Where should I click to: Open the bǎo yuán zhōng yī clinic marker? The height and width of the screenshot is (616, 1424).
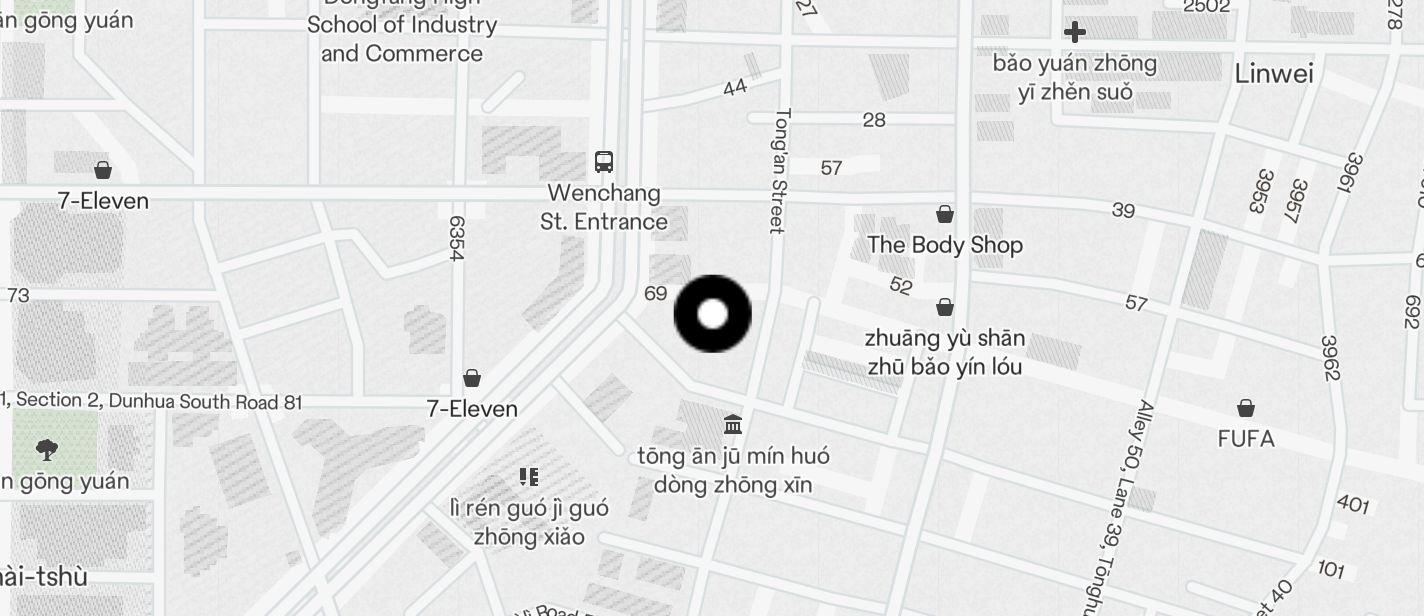1075,32
